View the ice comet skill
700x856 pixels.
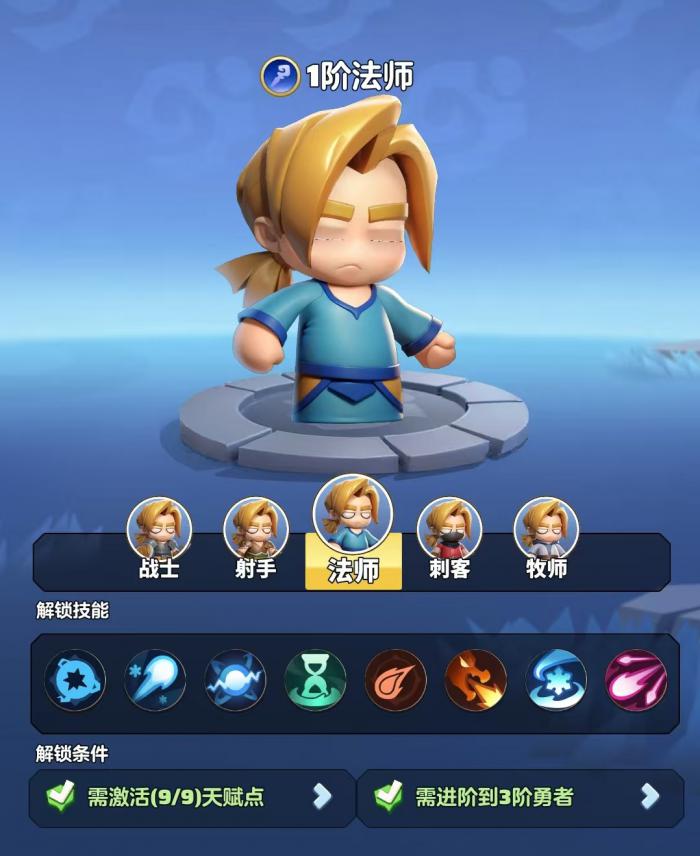(x=155, y=681)
